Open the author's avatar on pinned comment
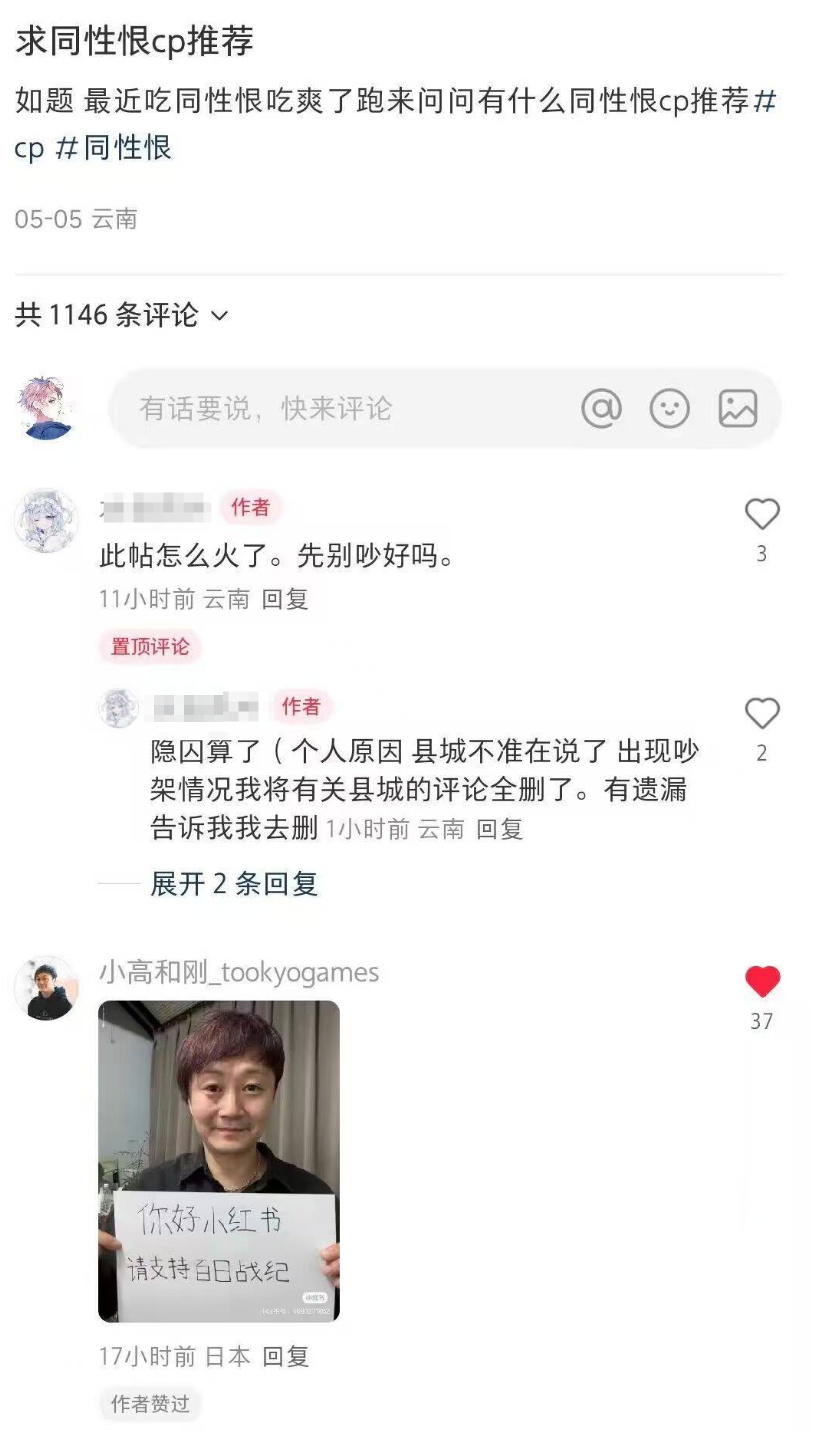The width and height of the screenshot is (834, 1434). click(x=46, y=520)
